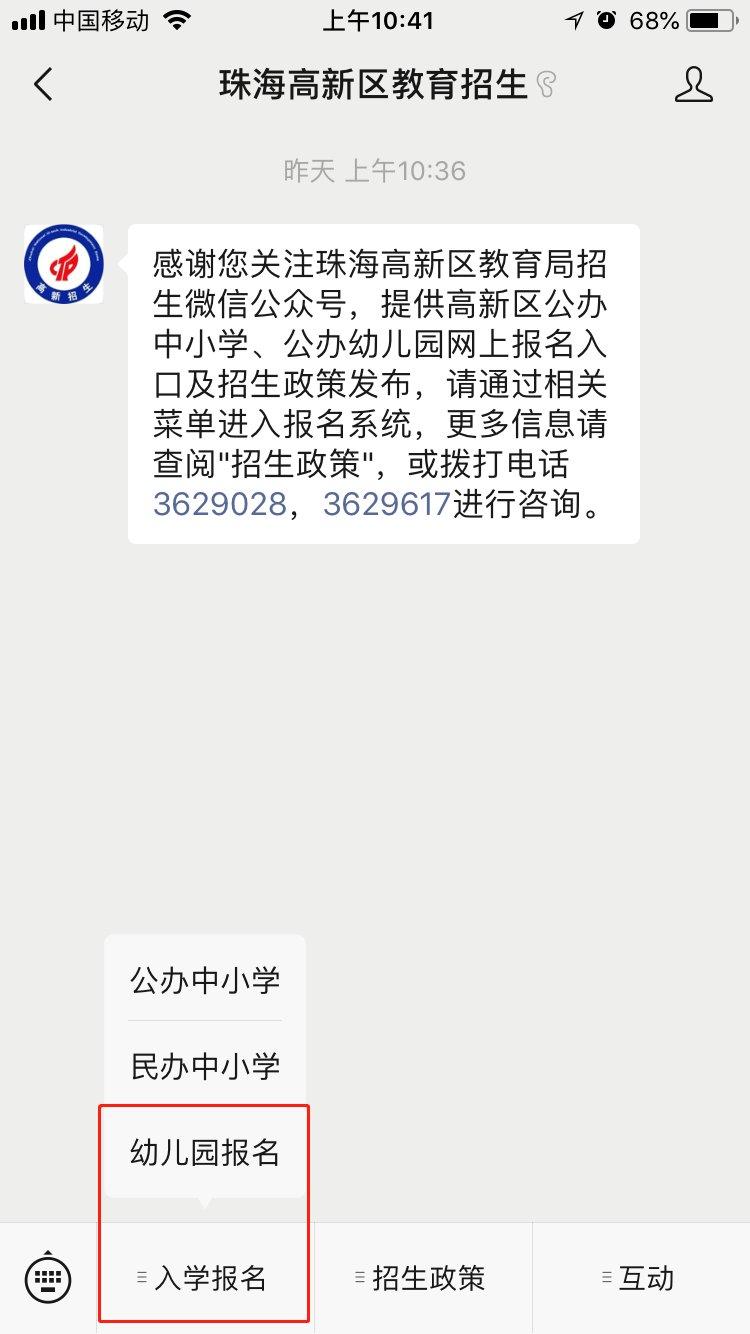
Task: Open 幼儿园报名 registration
Action: click(205, 1152)
